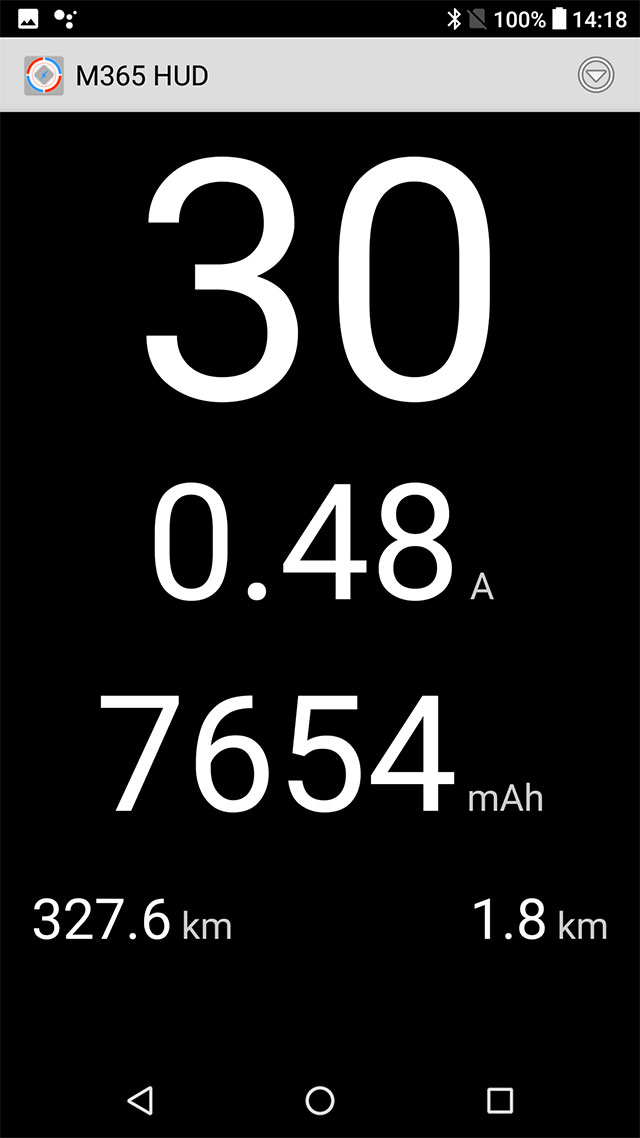The height and width of the screenshot is (1138, 640).
Task: Open the dropdown menu in the app bar
Action: [596, 76]
